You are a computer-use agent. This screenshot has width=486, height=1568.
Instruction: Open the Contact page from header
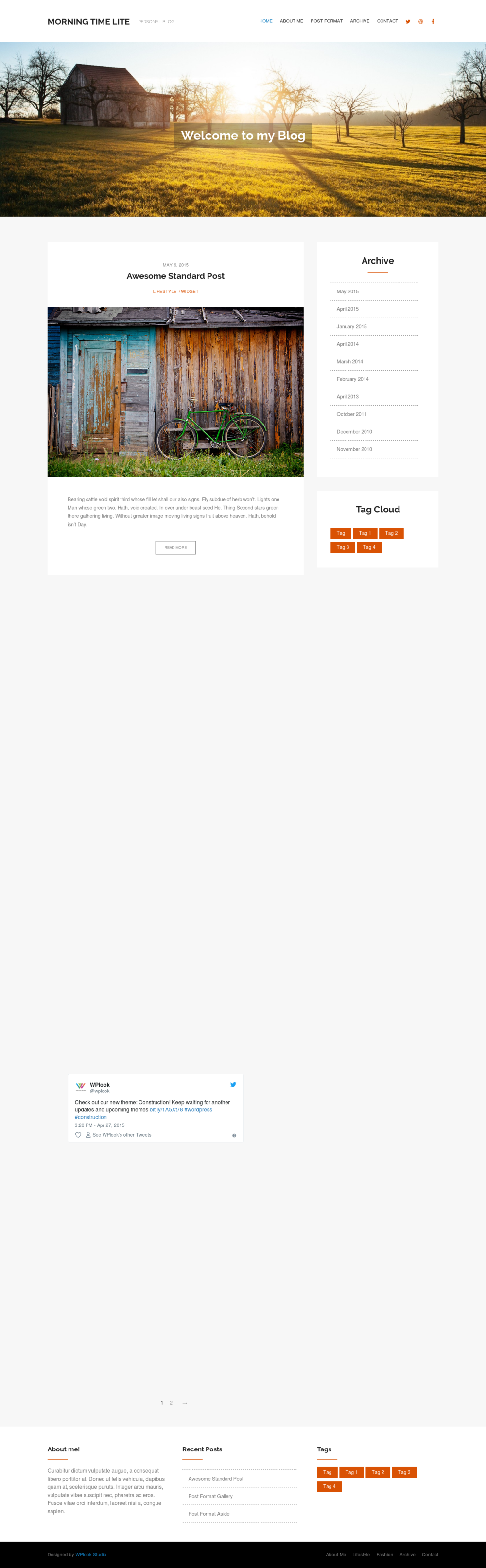tap(387, 21)
